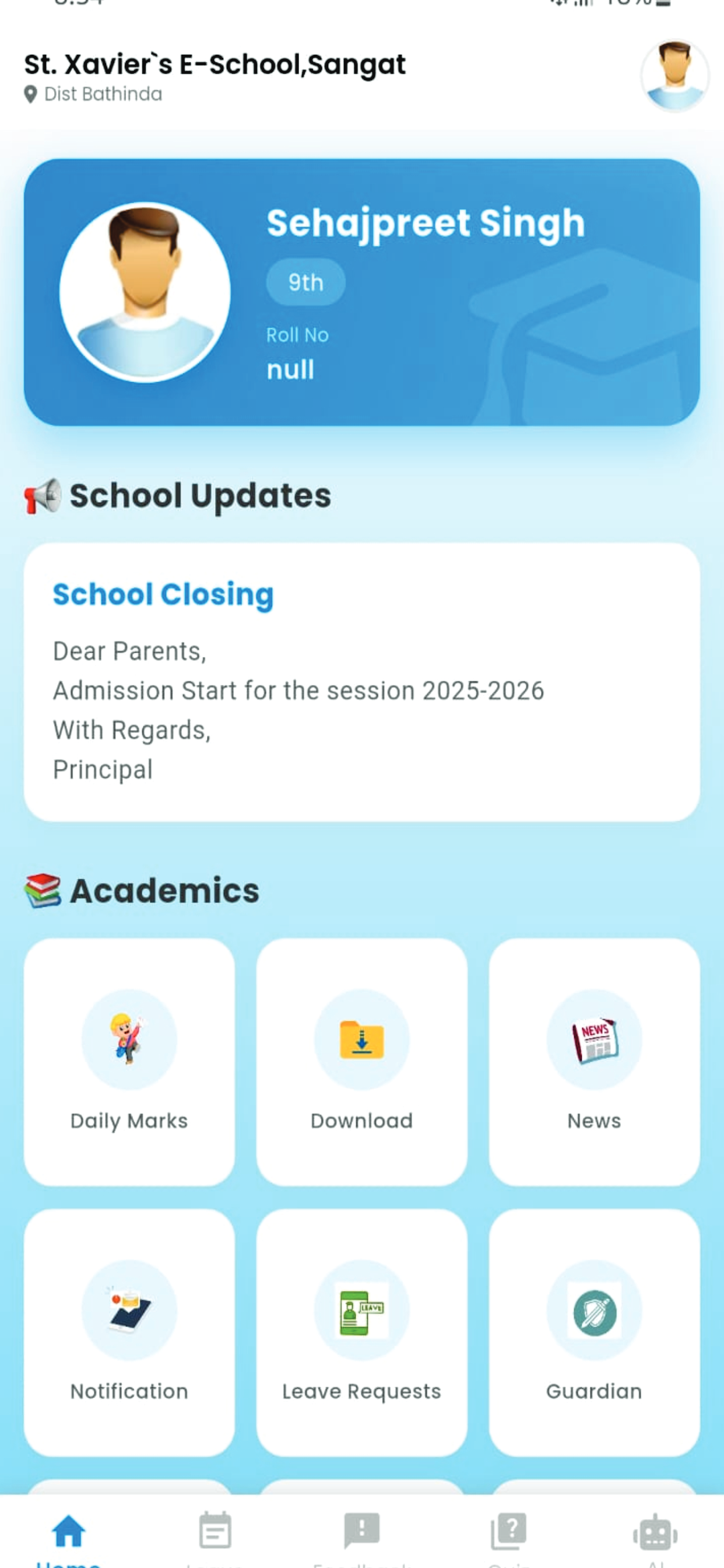
Task: Open Leave Requests
Action: tap(362, 1332)
